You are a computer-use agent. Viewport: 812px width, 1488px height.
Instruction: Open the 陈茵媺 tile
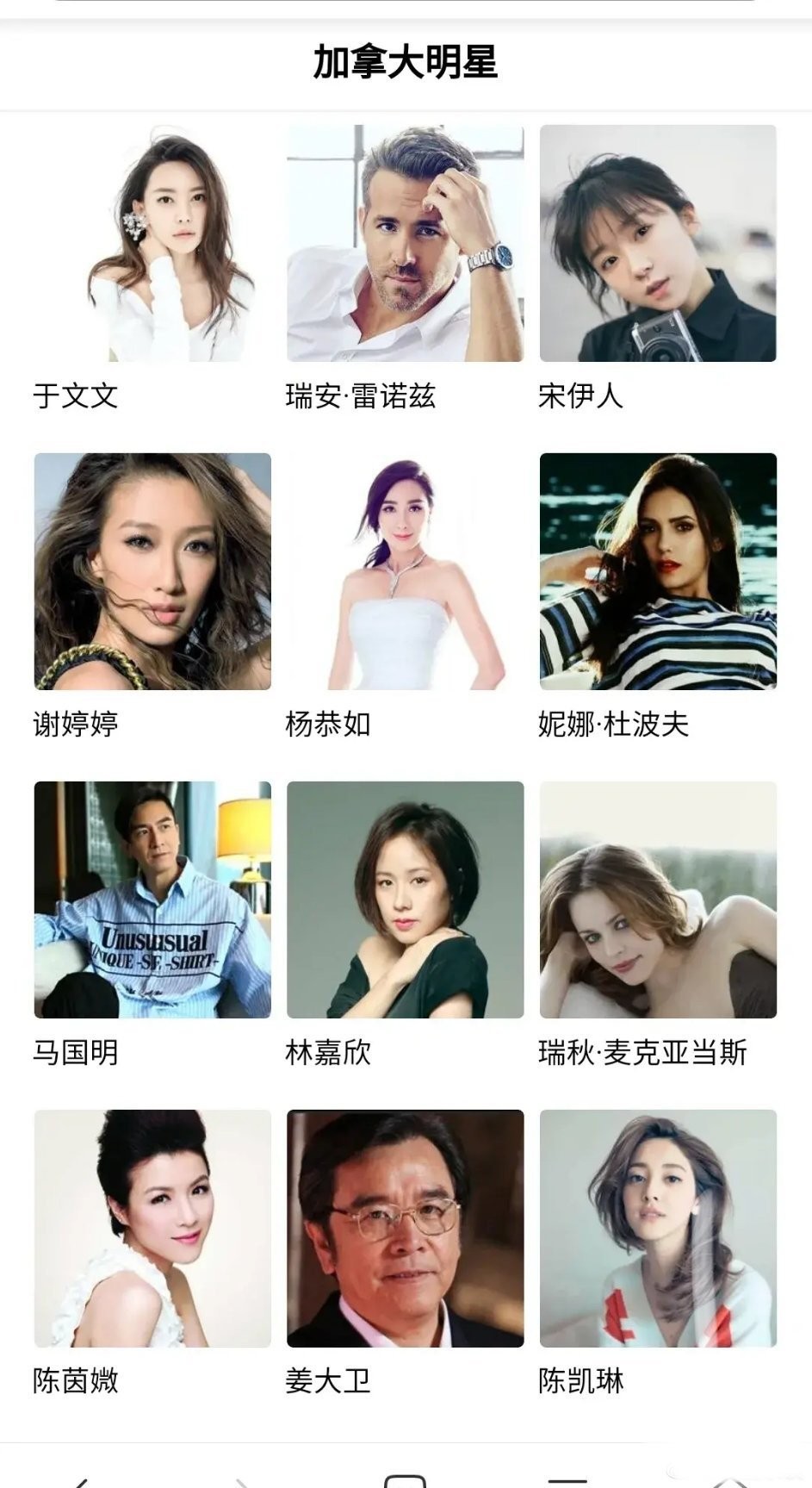[152, 1228]
